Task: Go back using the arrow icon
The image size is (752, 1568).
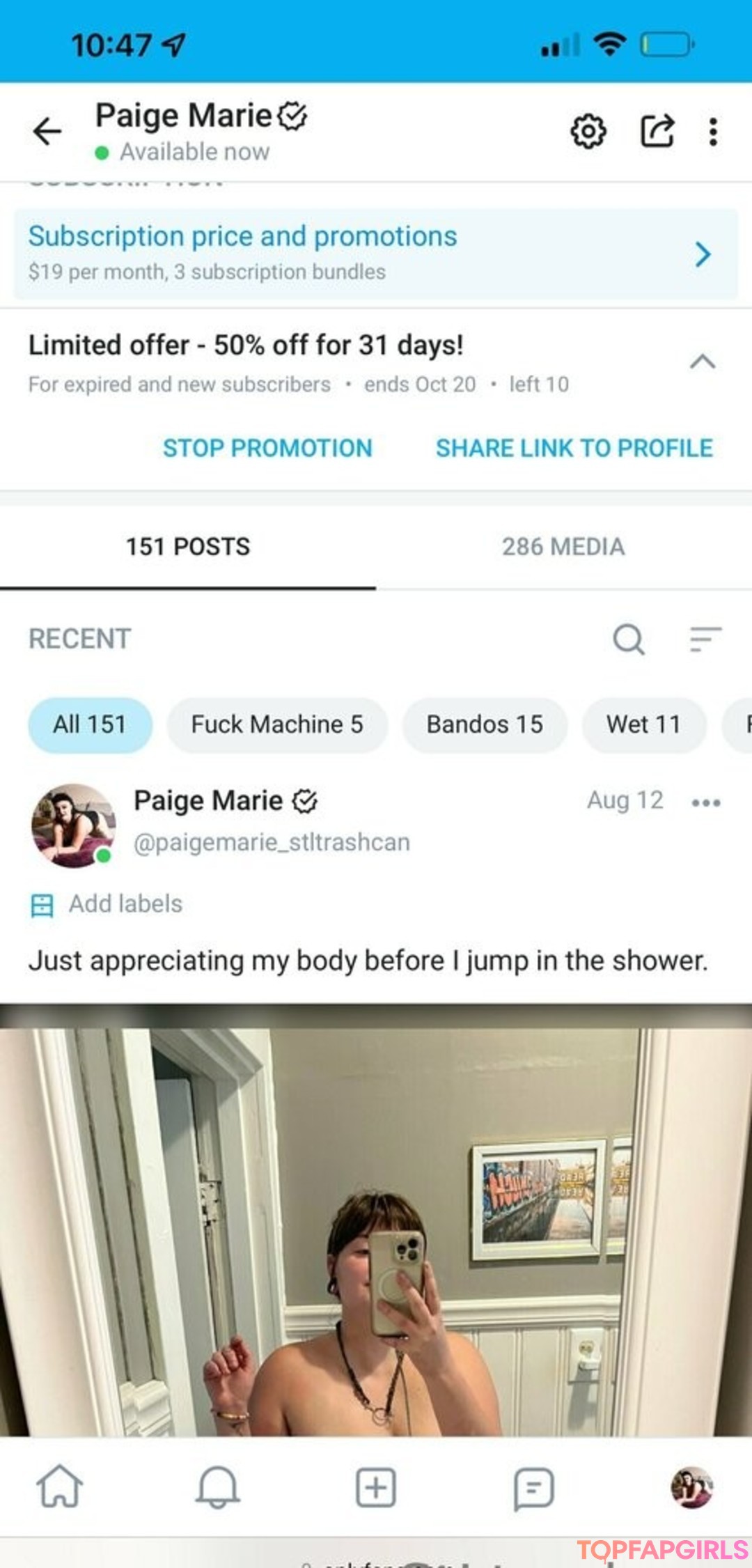Action: point(47,131)
